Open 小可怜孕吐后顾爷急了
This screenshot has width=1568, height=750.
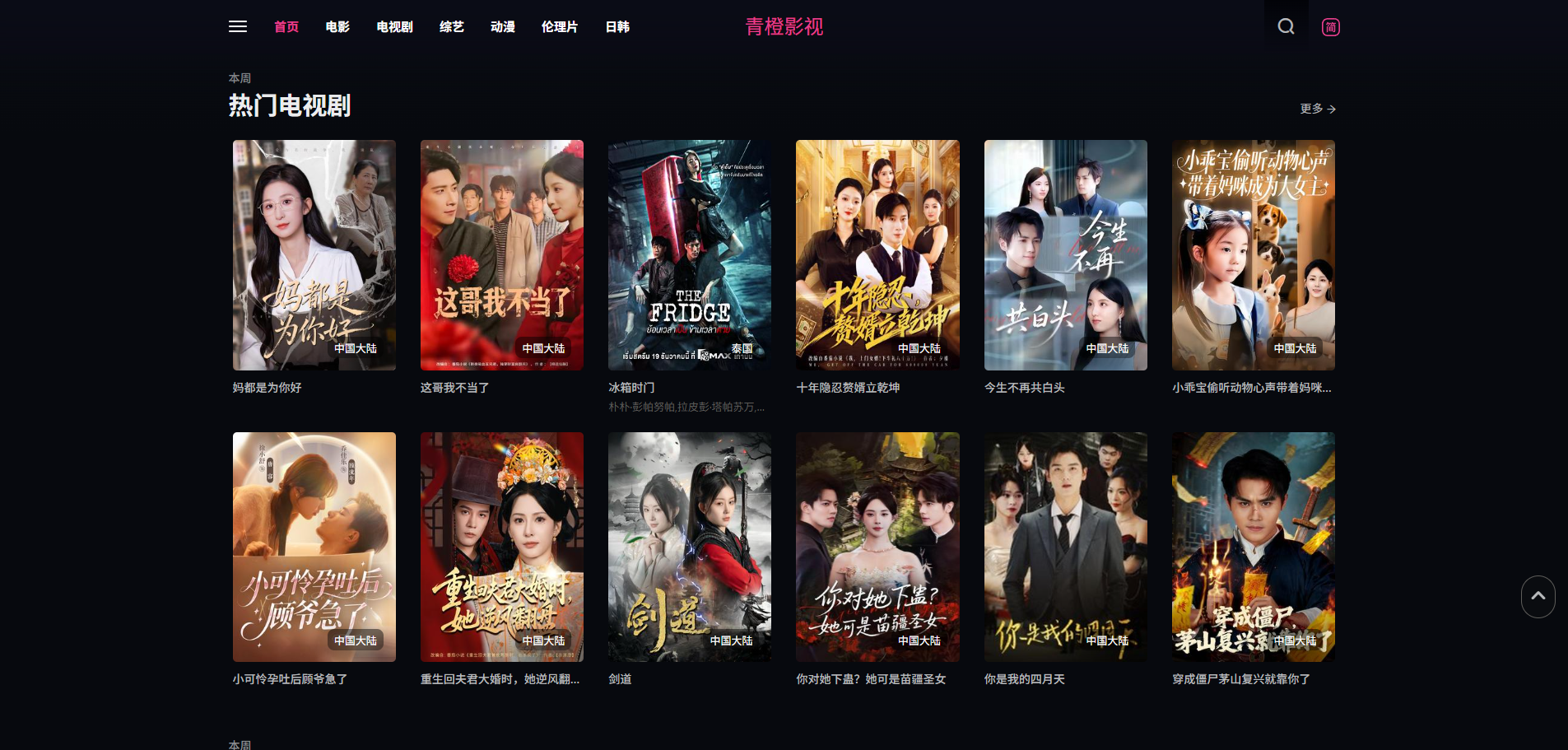[x=314, y=547]
